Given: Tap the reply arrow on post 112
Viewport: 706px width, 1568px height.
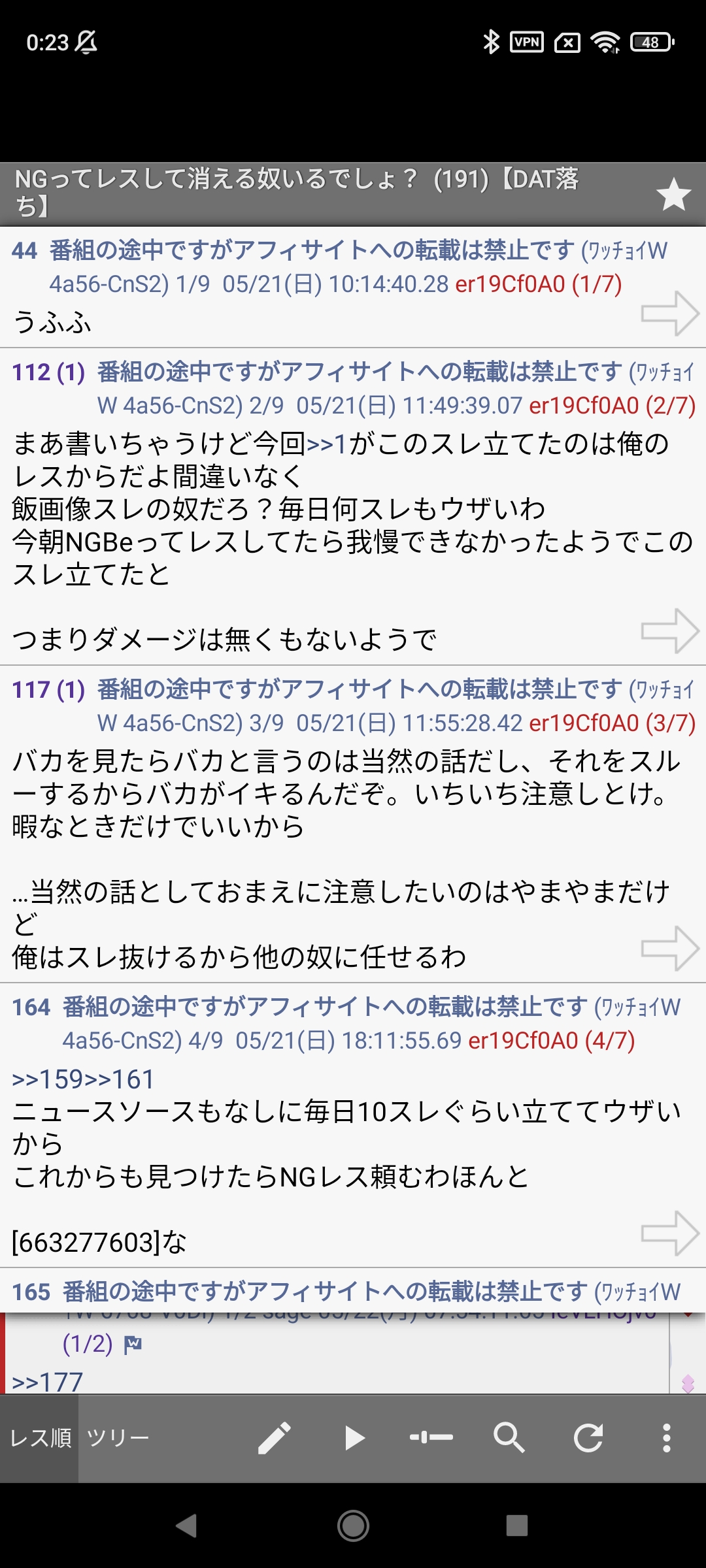Looking at the screenshot, I should point(670,631).
